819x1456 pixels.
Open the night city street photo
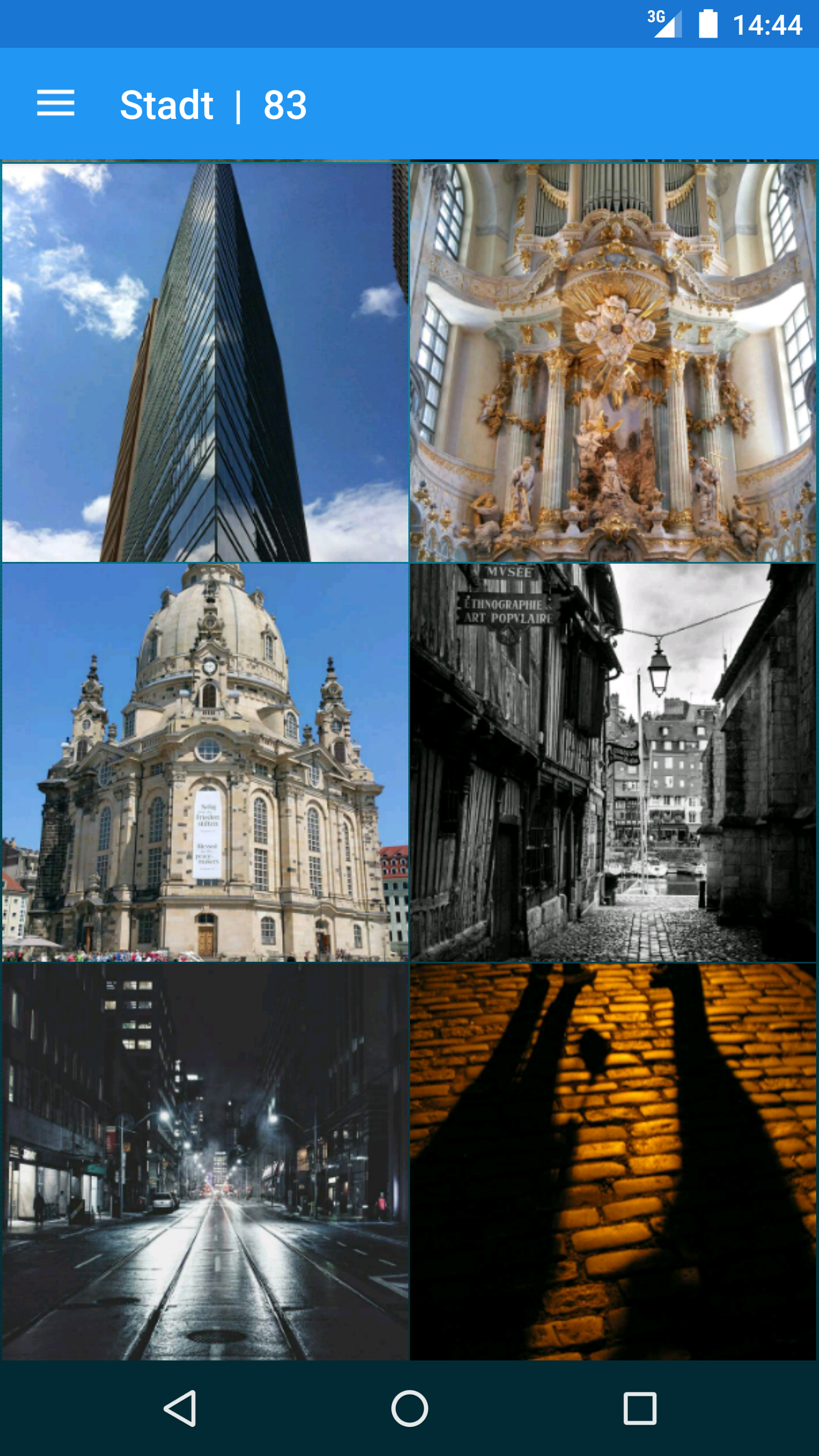pos(205,1161)
